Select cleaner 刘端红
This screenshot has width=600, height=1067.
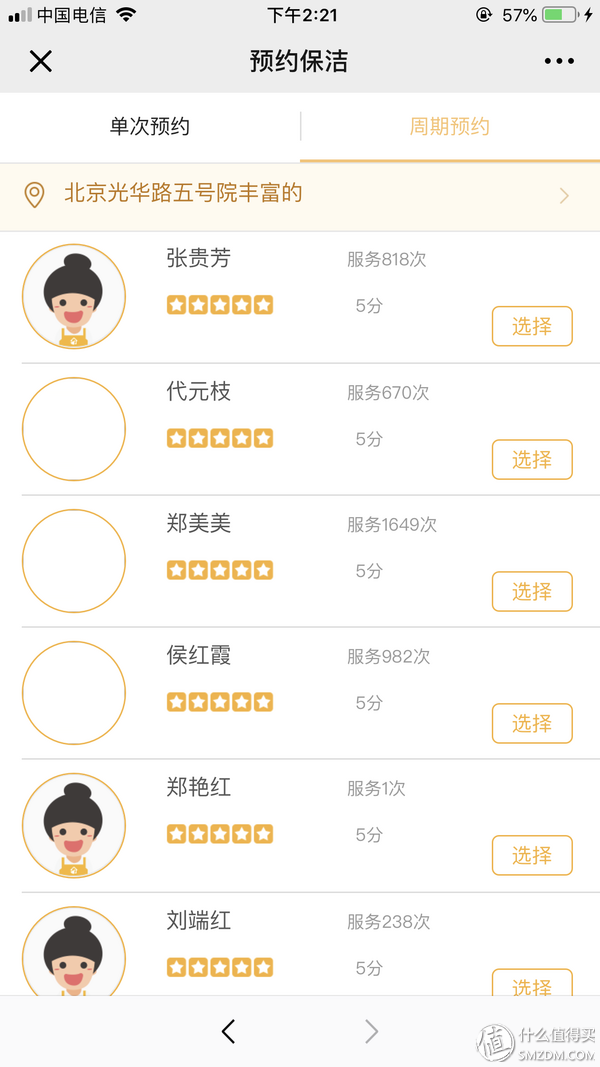[x=532, y=984]
